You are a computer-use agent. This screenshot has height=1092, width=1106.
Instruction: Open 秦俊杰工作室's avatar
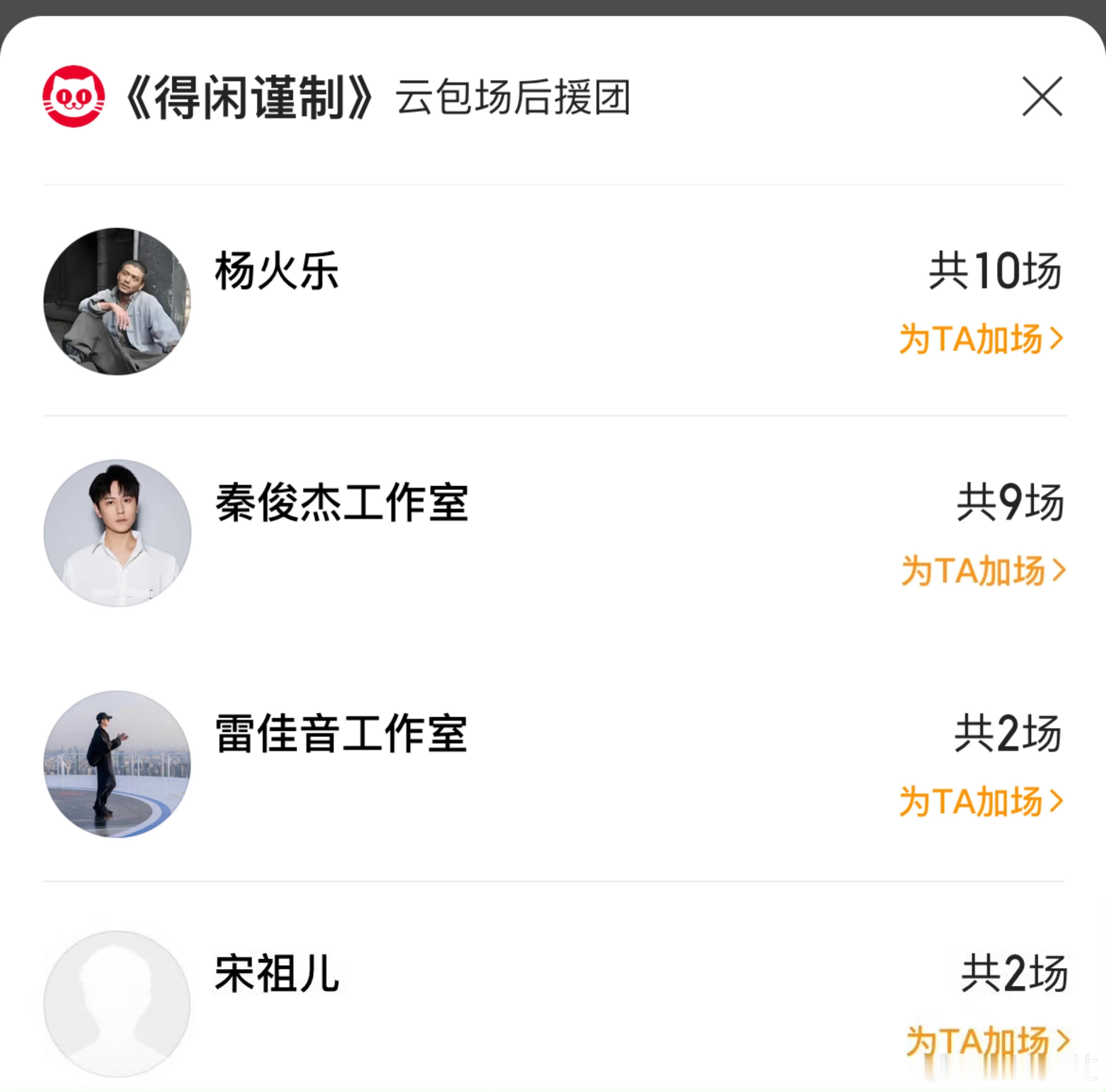(x=117, y=533)
